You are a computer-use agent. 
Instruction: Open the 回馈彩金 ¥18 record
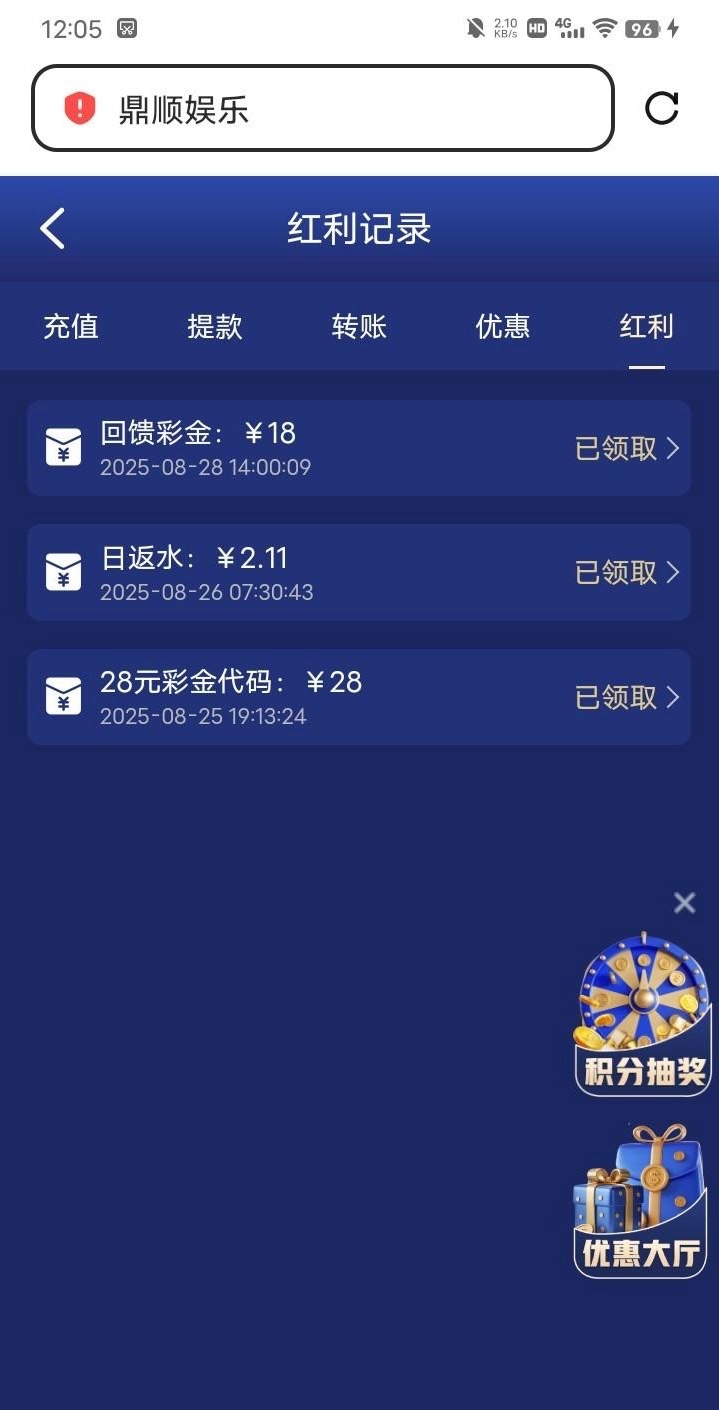point(358,448)
